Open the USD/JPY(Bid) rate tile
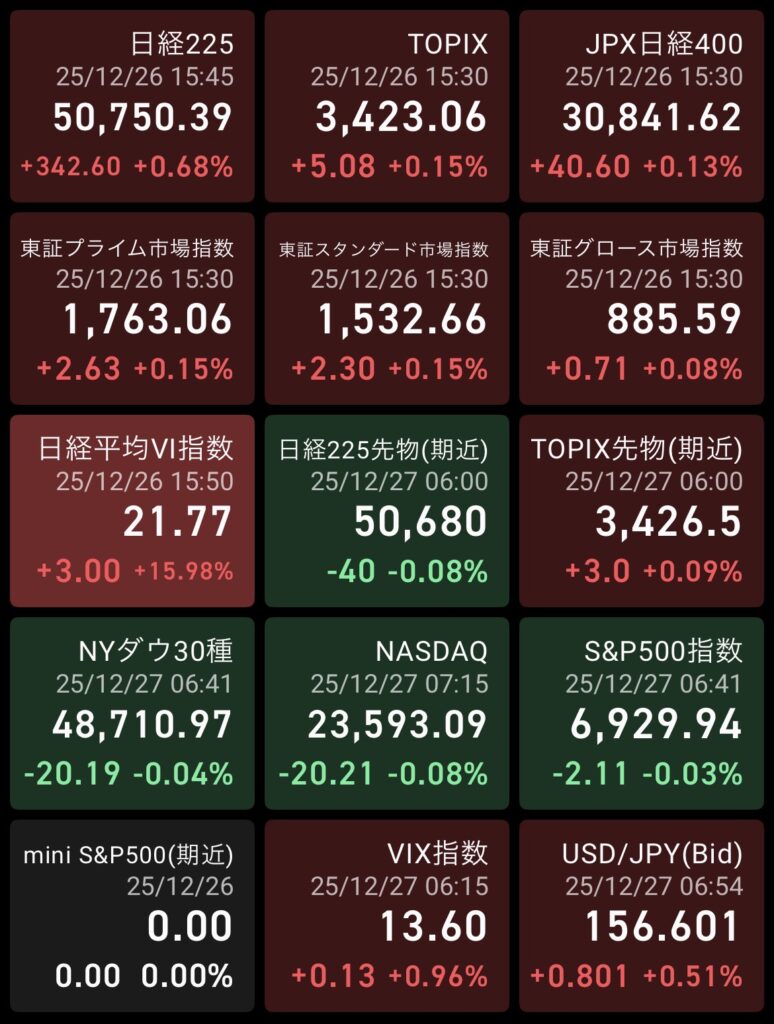The height and width of the screenshot is (1024, 774). 641,916
